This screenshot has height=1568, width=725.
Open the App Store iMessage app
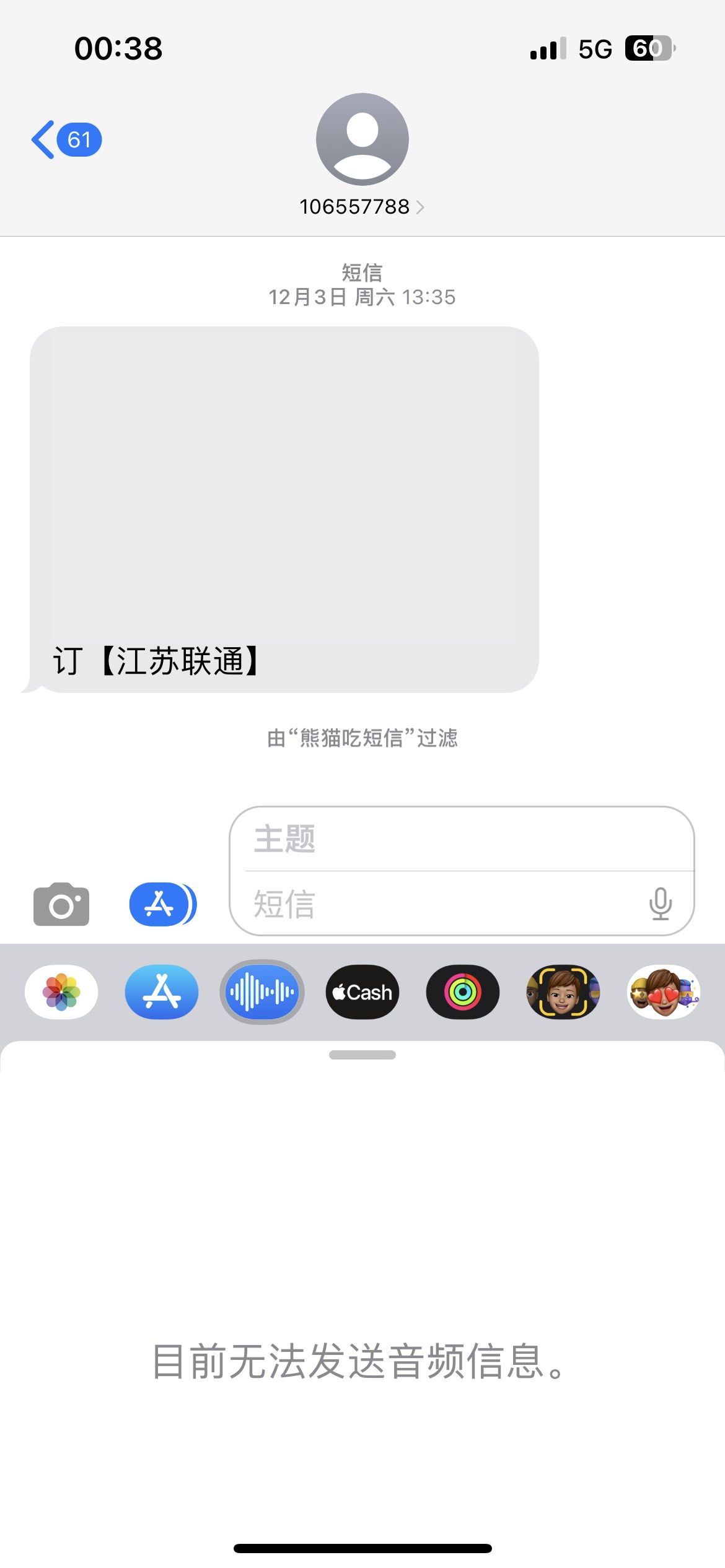(162, 992)
